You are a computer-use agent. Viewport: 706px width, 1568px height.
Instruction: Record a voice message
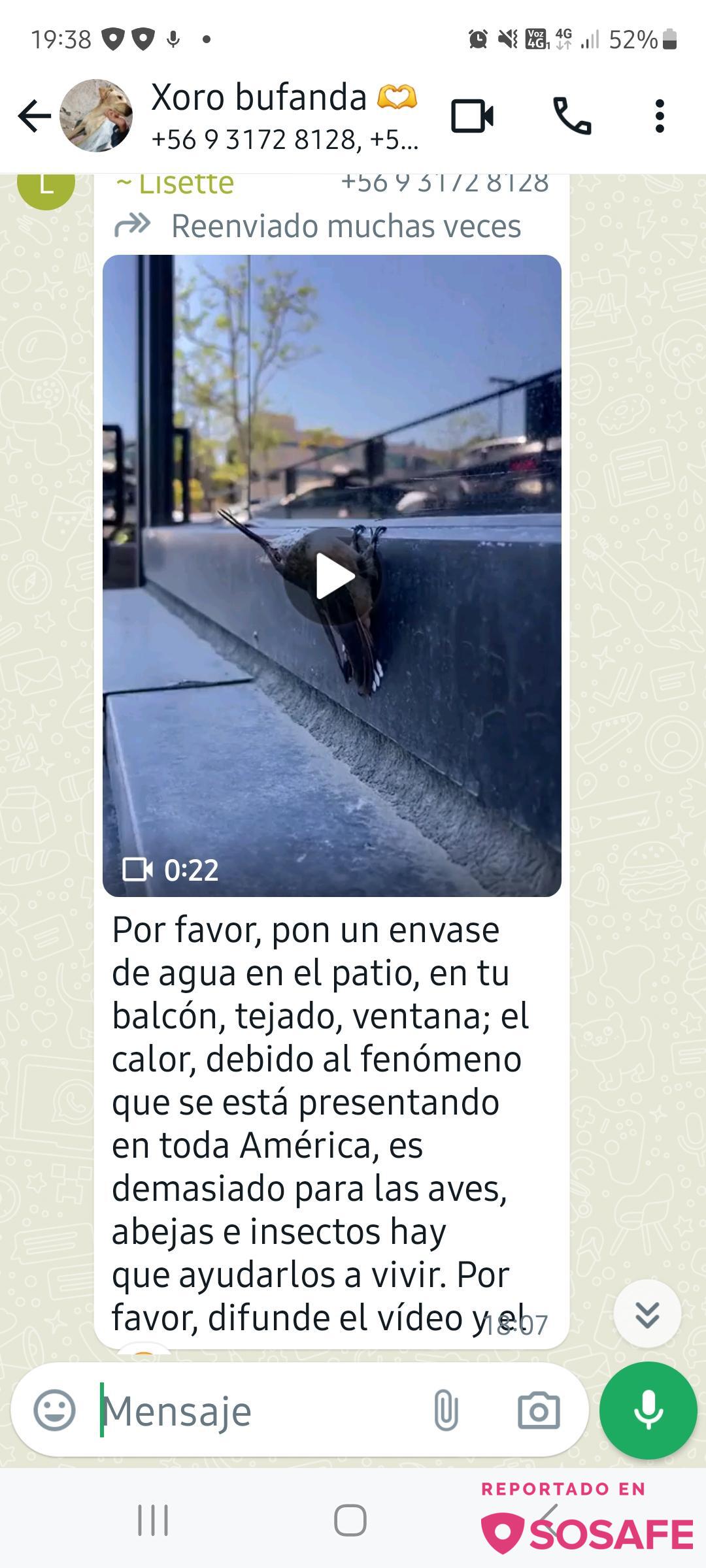pyautogui.click(x=648, y=1410)
